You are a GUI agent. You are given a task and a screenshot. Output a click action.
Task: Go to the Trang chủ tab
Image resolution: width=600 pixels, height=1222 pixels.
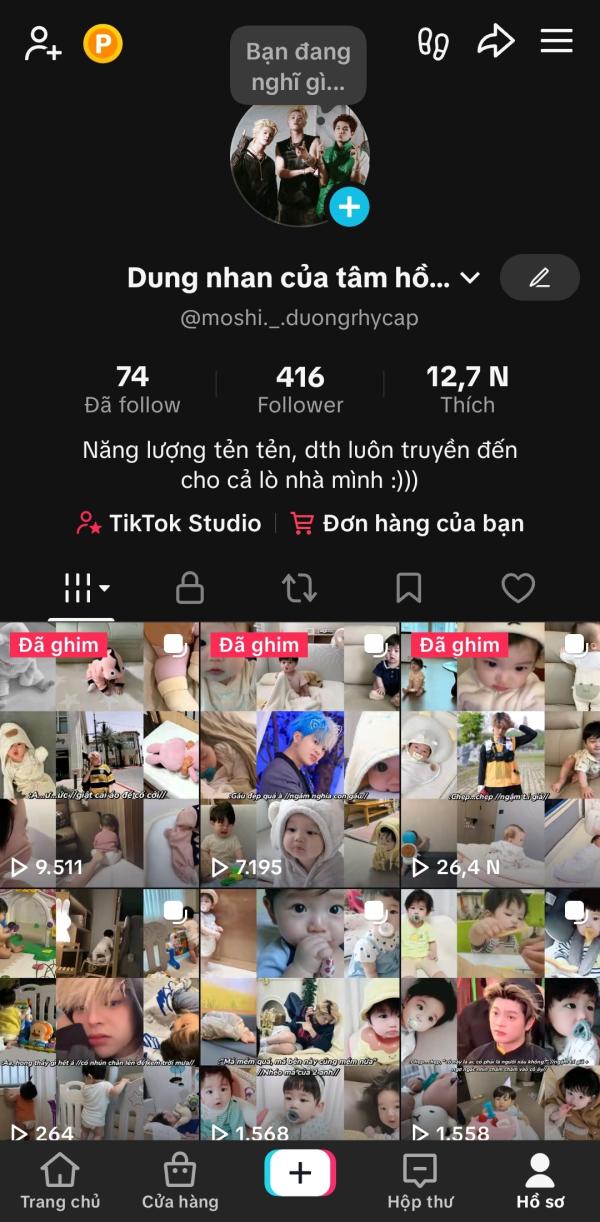[x=60, y=1181]
